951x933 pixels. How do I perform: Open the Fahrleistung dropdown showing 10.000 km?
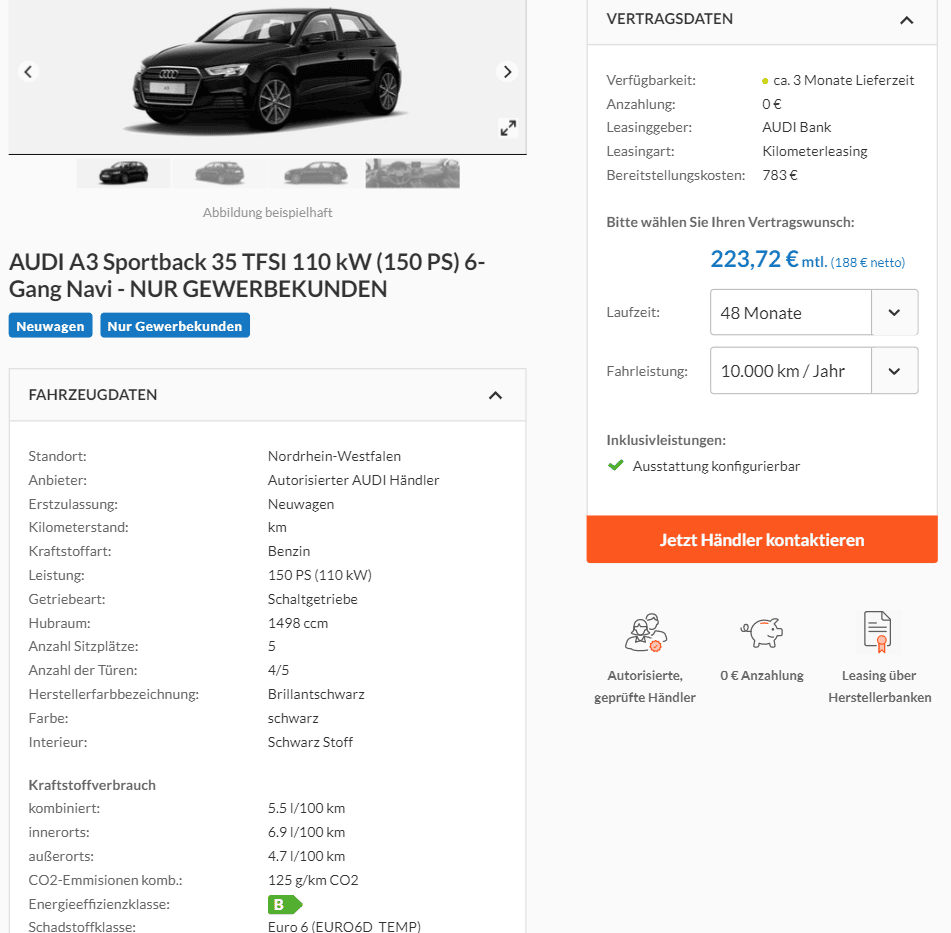pos(813,371)
